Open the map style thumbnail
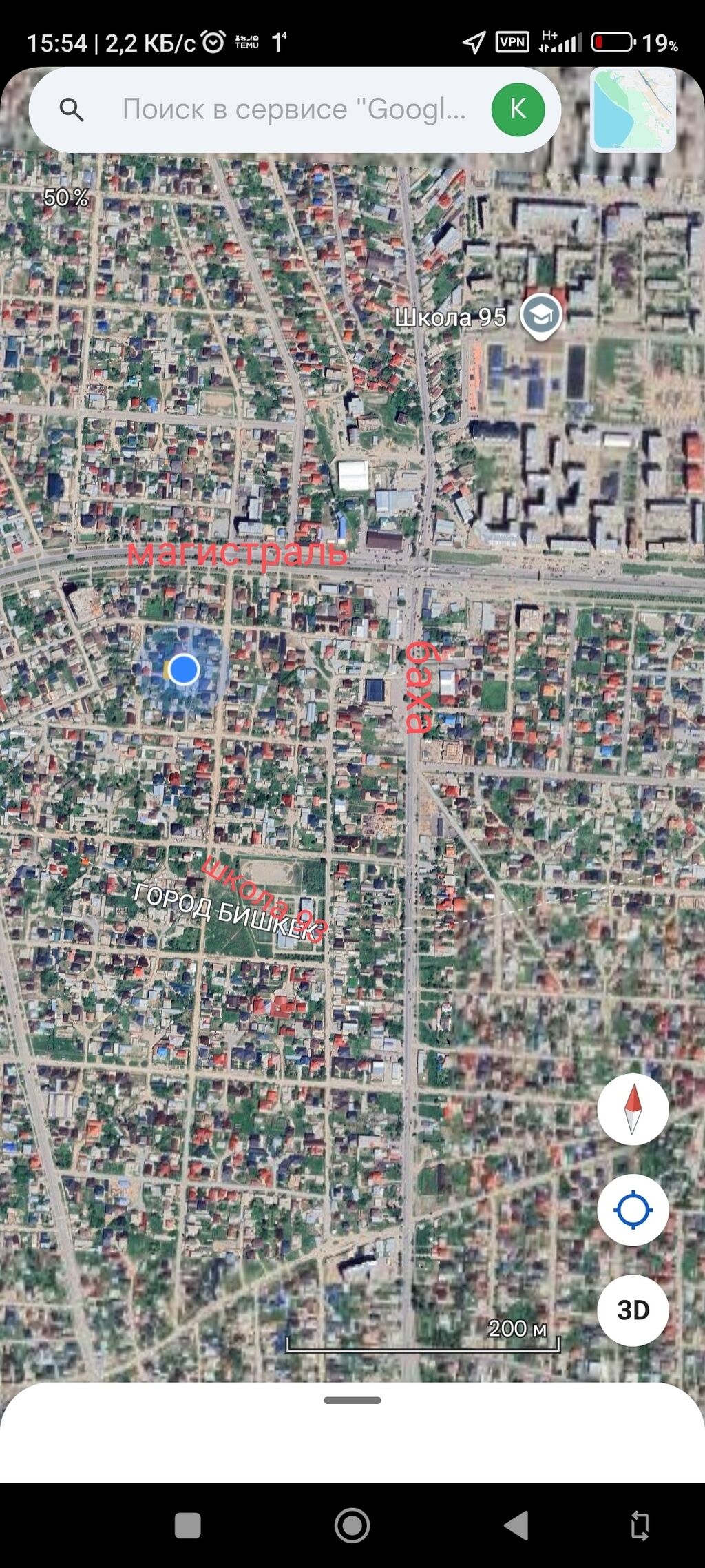705x1568 pixels. (633, 109)
